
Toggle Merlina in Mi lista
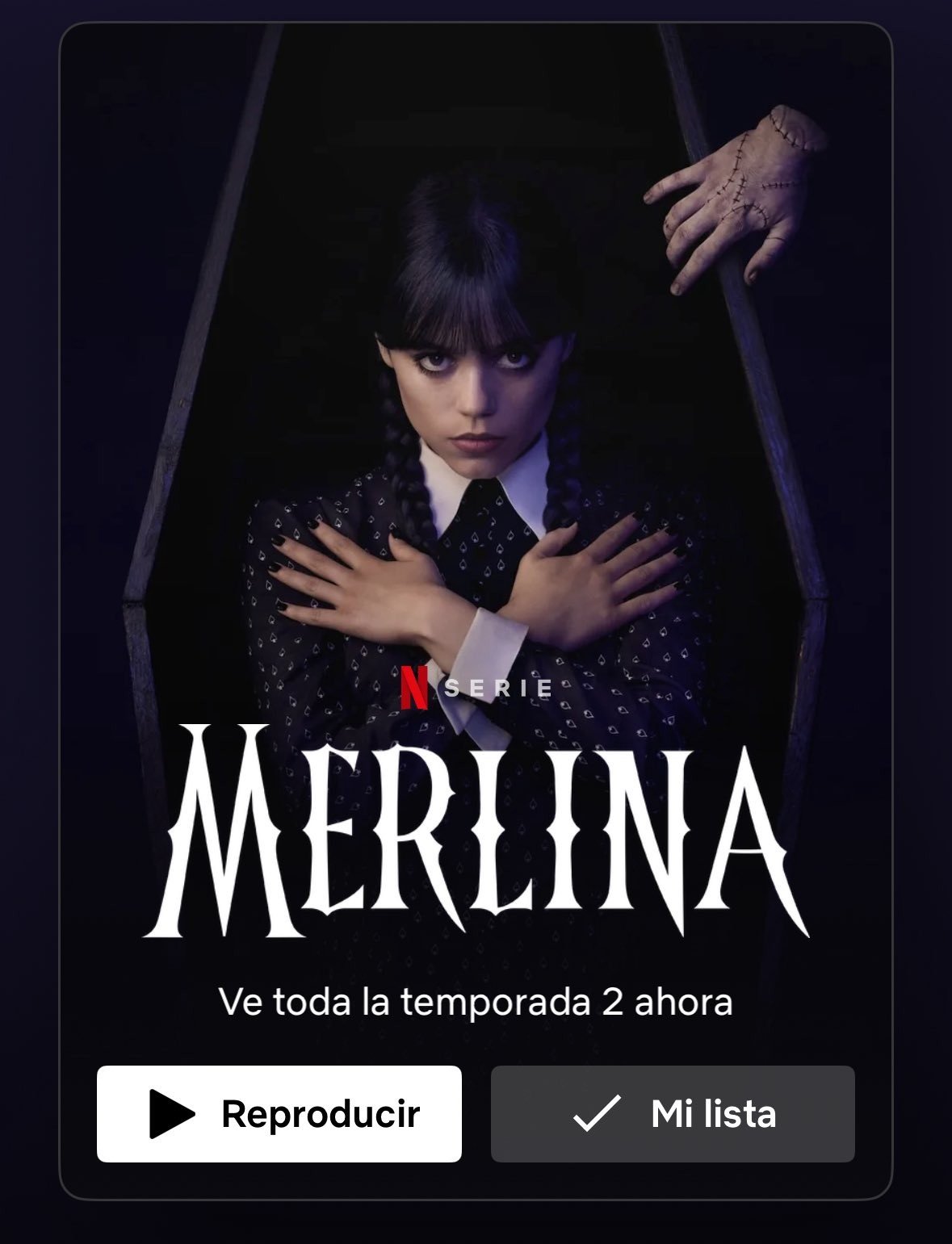pyautogui.click(x=673, y=1113)
